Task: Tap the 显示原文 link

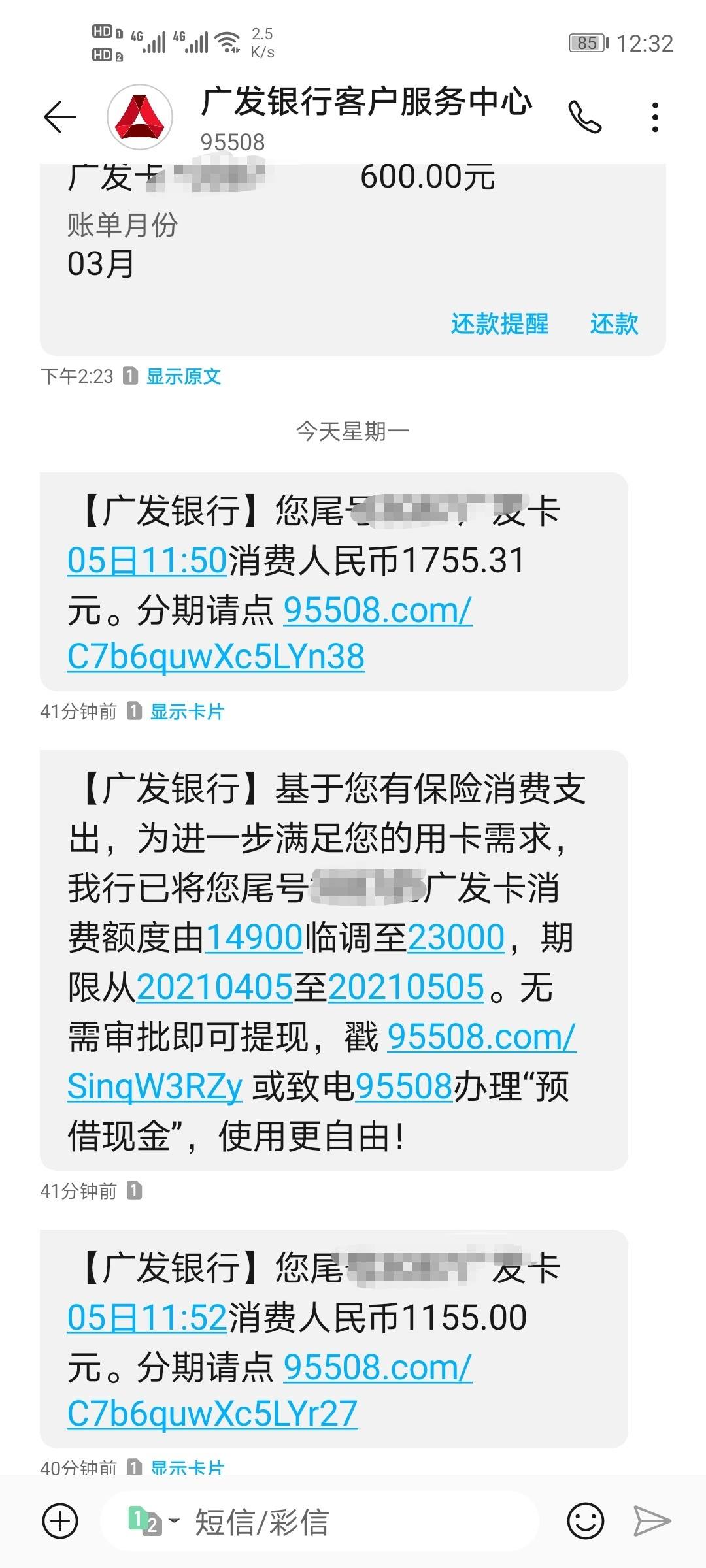Action: (x=184, y=376)
